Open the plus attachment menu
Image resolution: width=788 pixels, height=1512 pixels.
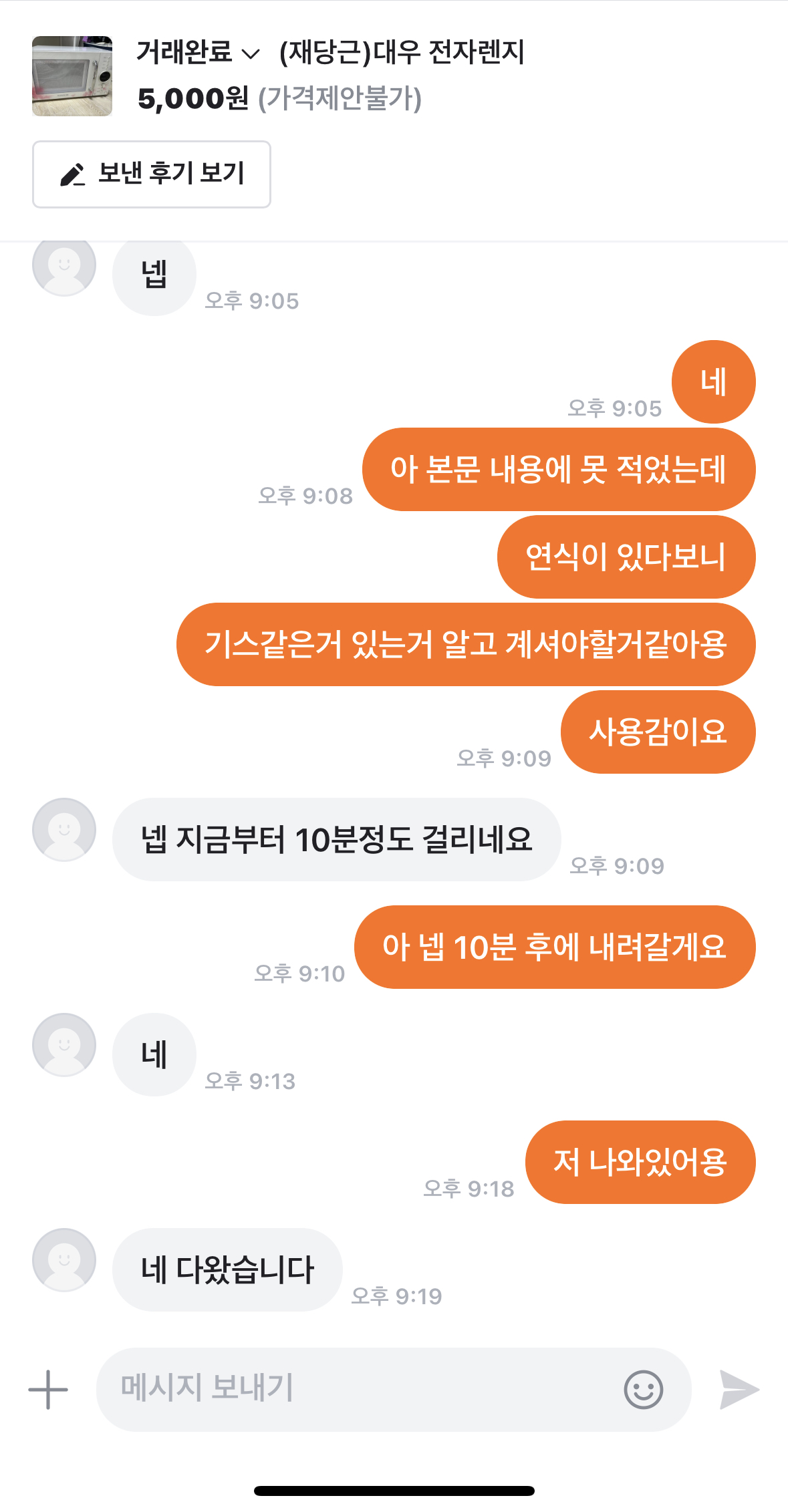pos(48,1390)
